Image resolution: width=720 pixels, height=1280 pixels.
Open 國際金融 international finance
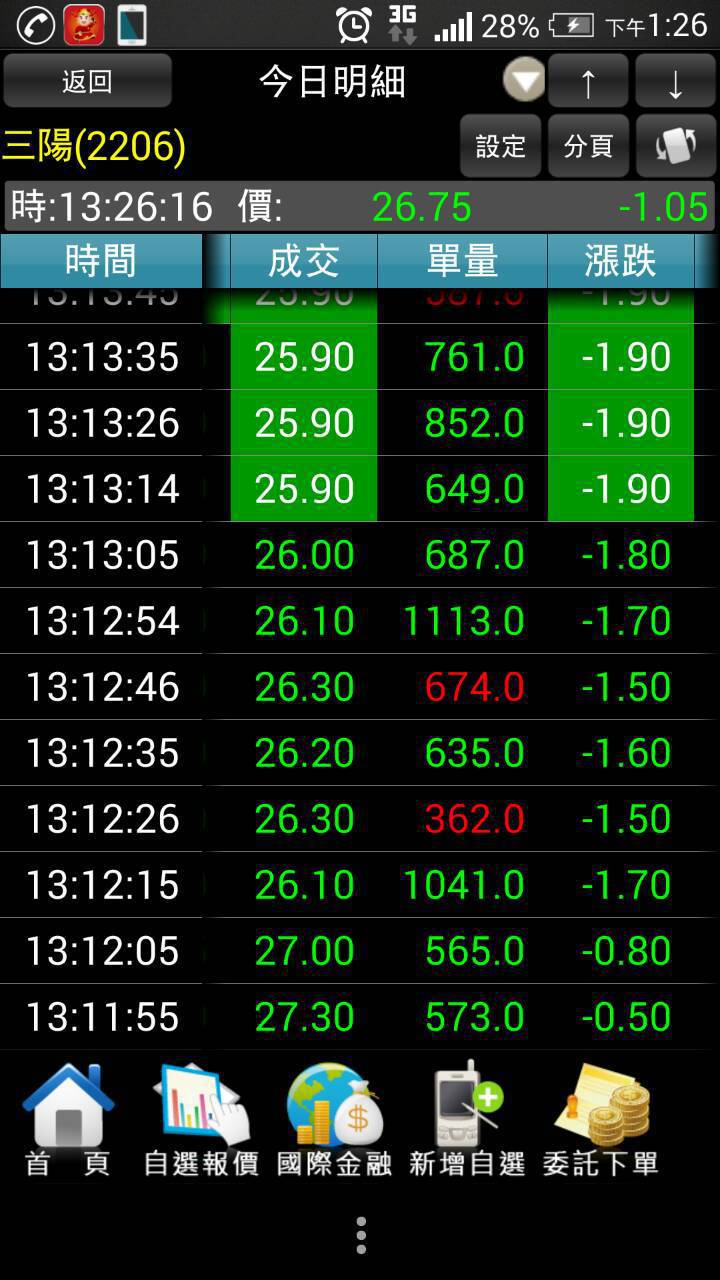tap(334, 1120)
